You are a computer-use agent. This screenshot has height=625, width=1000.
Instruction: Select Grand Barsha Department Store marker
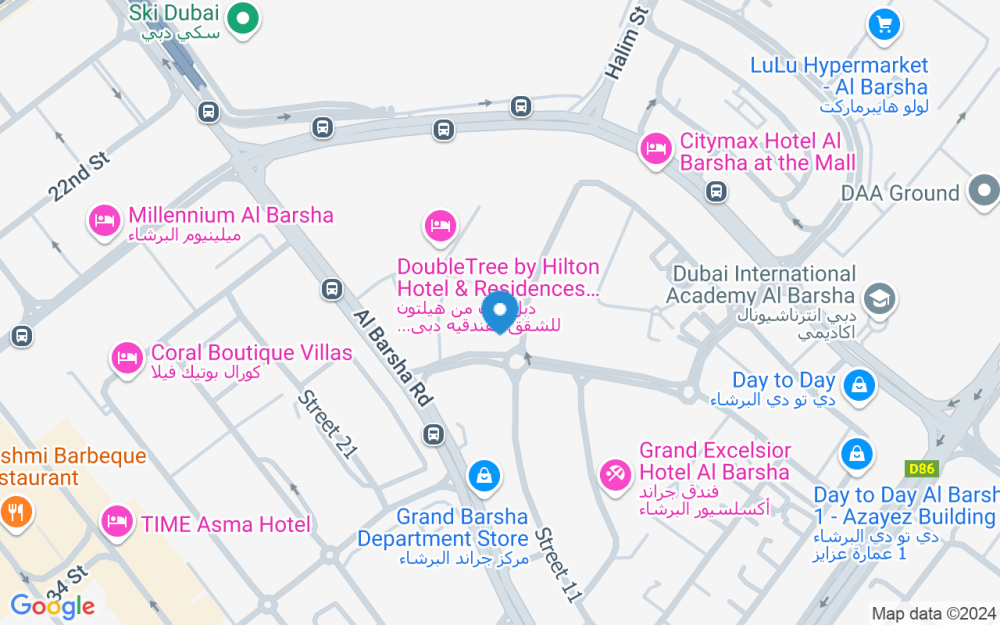click(484, 478)
